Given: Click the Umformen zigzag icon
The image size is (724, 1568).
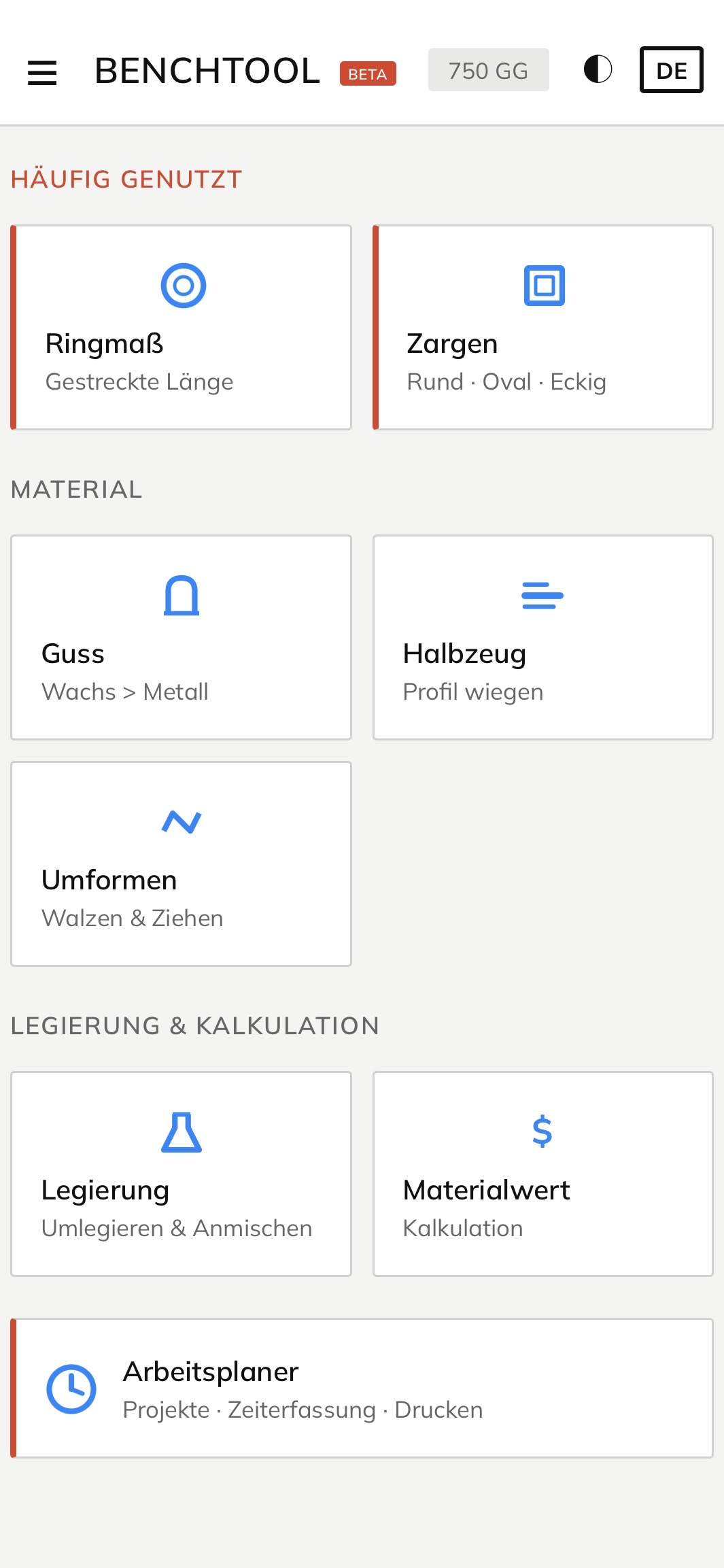Looking at the screenshot, I should [180, 821].
